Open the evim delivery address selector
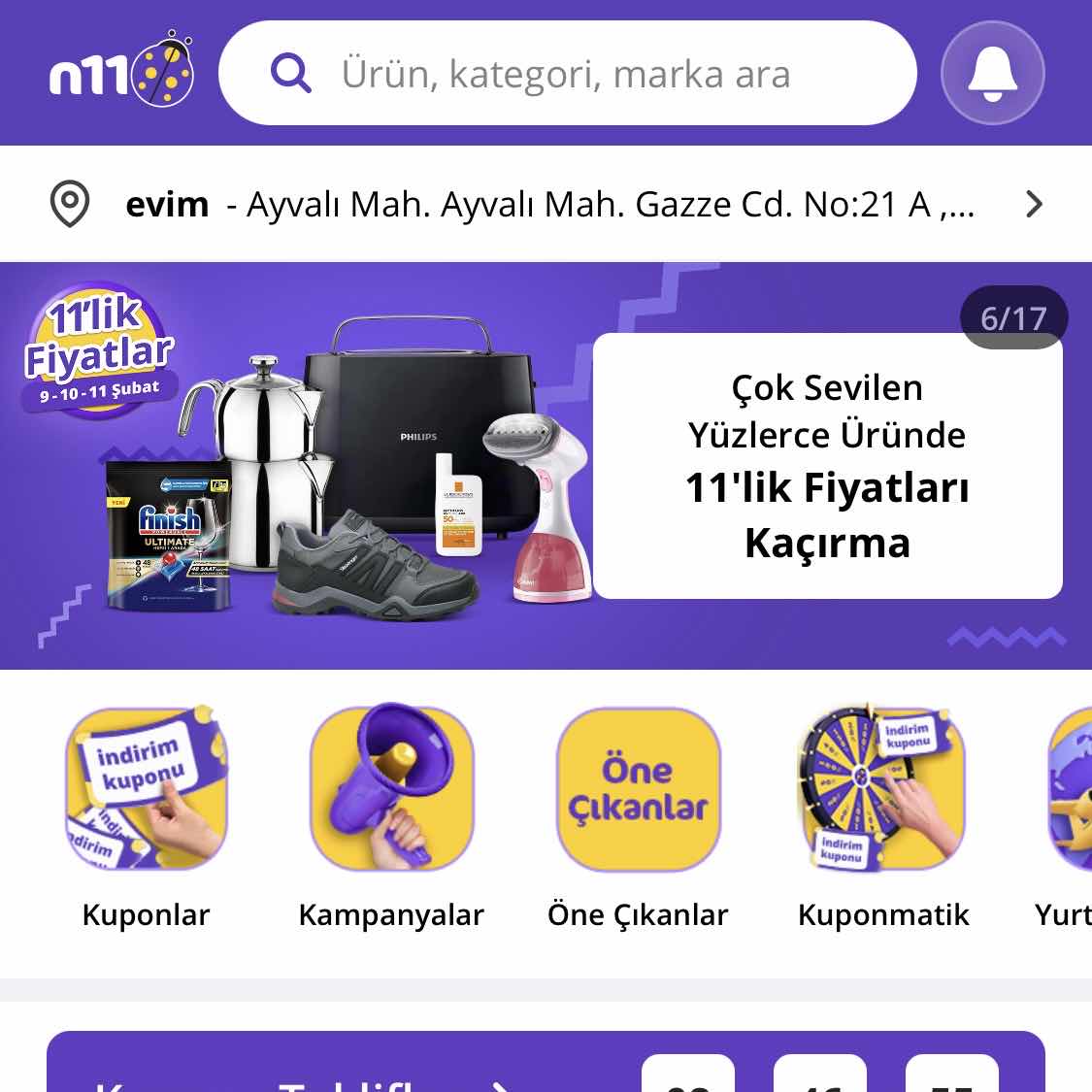The height and width of the screenshot is (1092, 1092). 546,204
